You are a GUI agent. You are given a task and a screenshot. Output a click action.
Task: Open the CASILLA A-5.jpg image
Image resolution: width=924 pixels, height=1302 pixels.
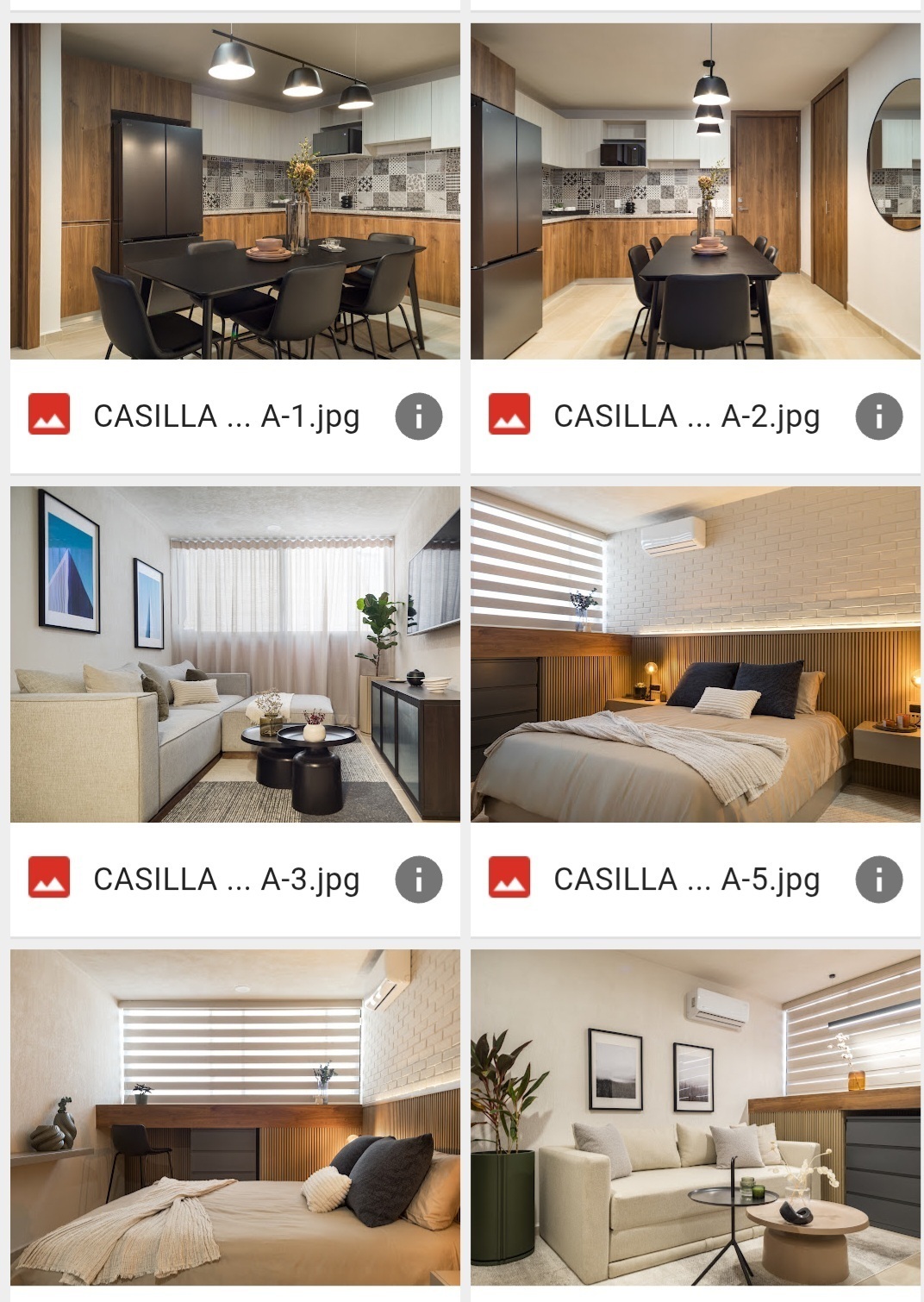point(695,654)
